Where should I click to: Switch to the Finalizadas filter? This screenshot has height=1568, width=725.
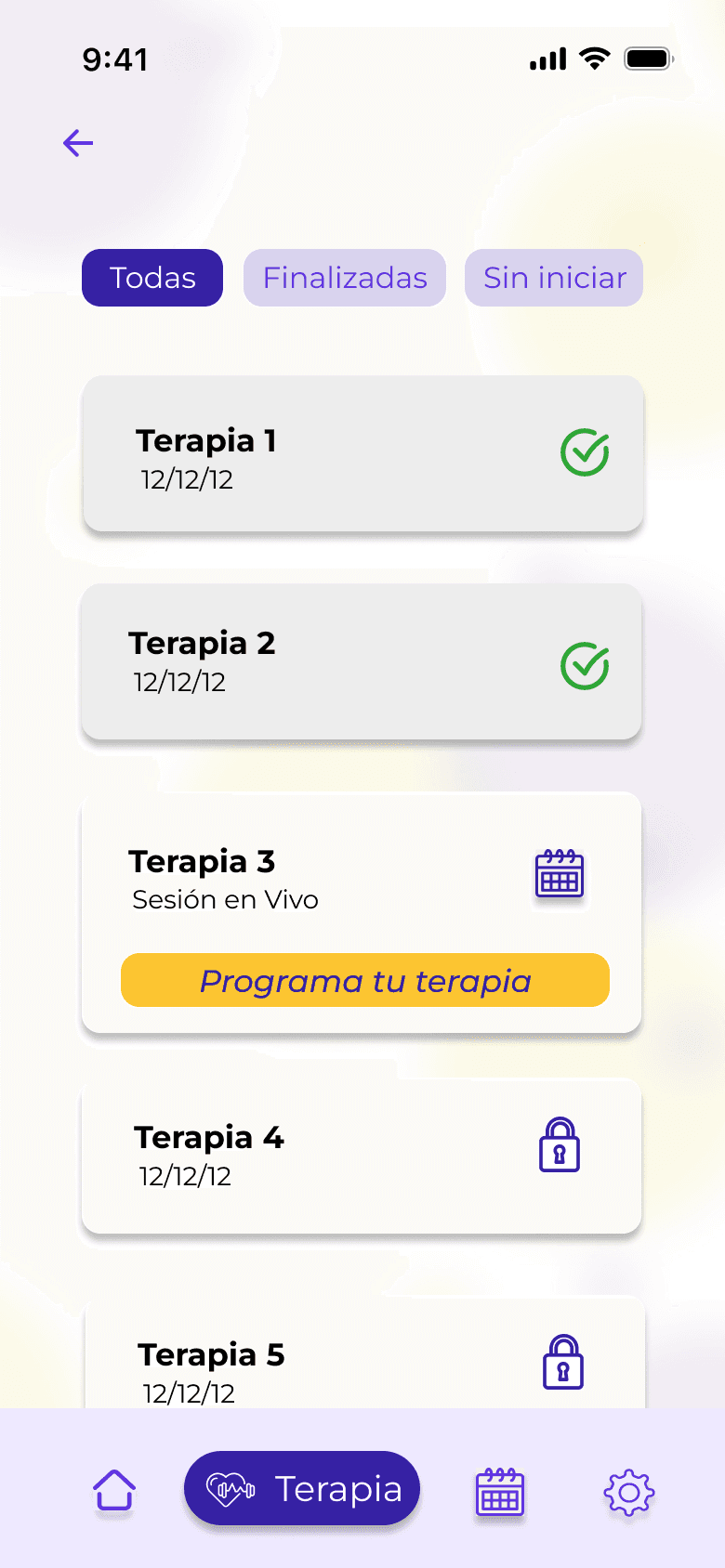click(344, 277)
